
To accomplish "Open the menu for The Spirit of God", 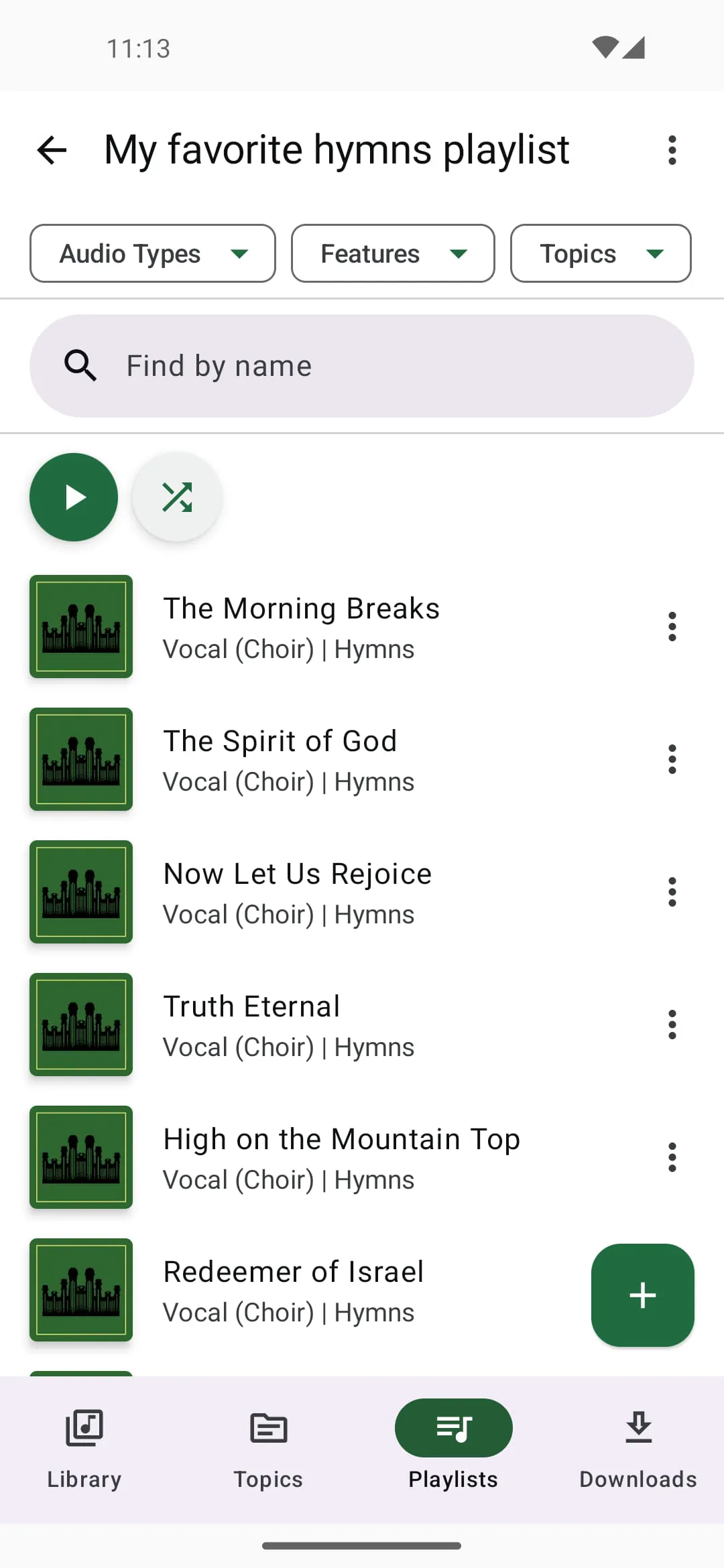I will [672, 759].
